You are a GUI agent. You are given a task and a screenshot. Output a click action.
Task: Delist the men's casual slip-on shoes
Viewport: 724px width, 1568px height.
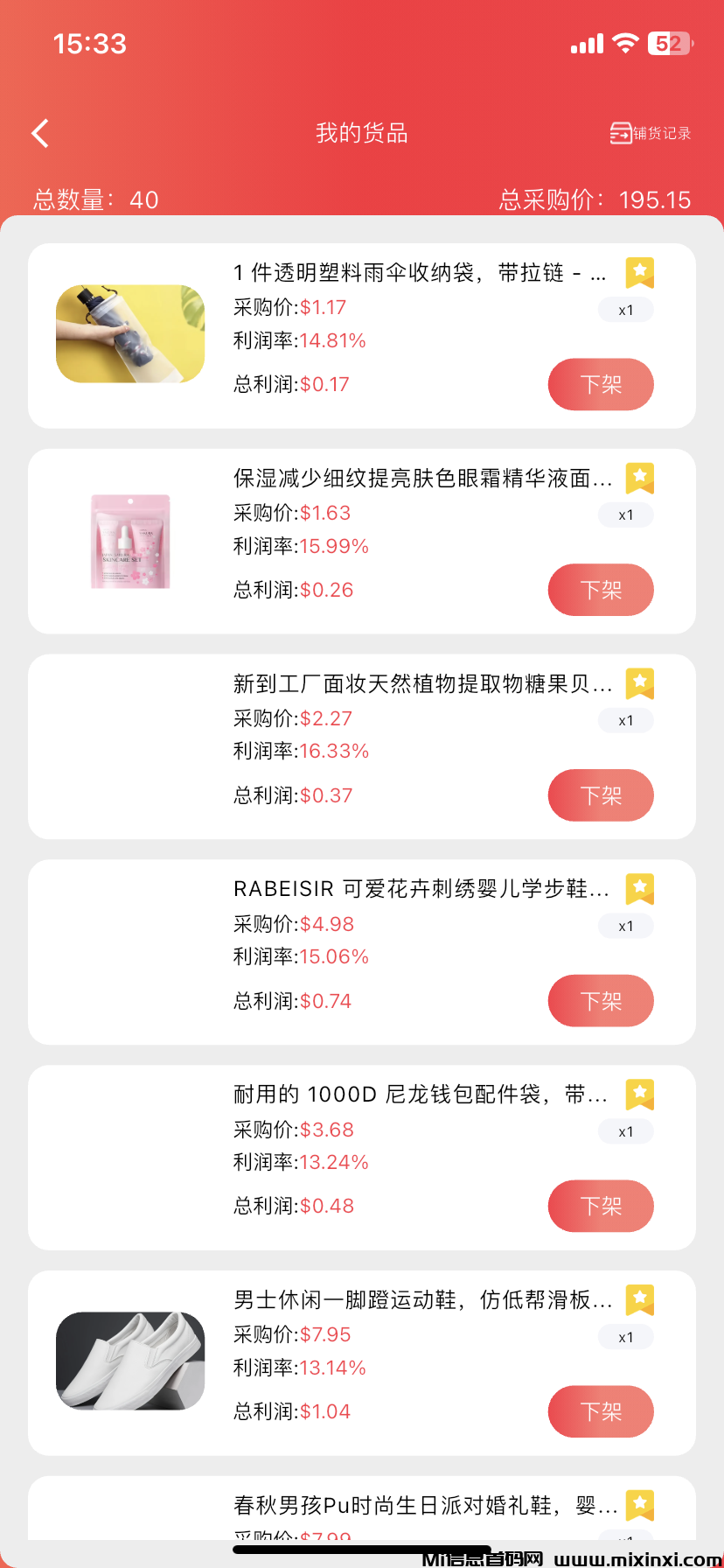[x=601, y=1411]
